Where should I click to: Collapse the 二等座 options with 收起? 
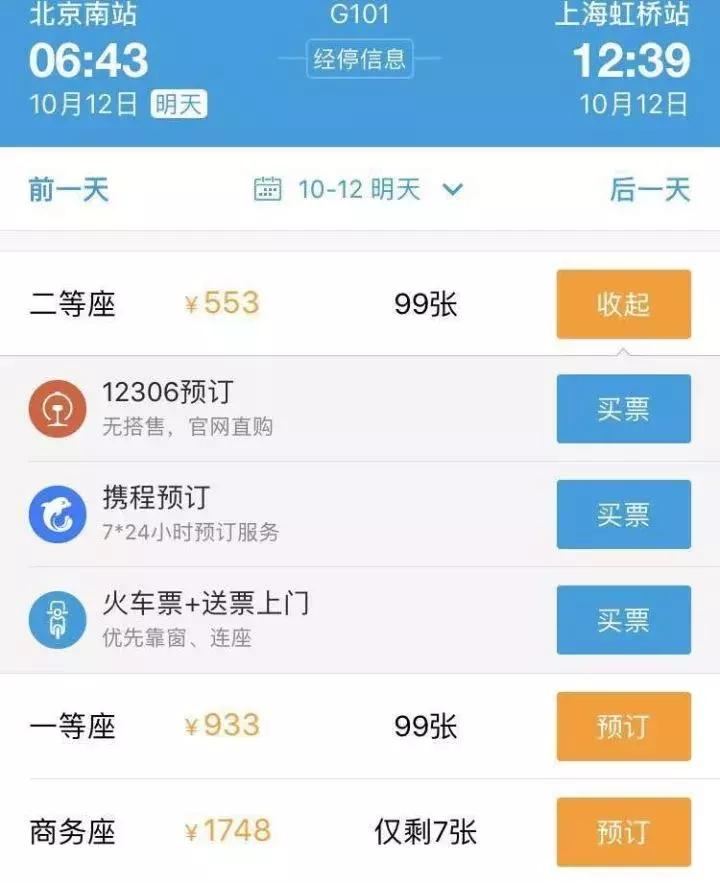tap(622, 304)
